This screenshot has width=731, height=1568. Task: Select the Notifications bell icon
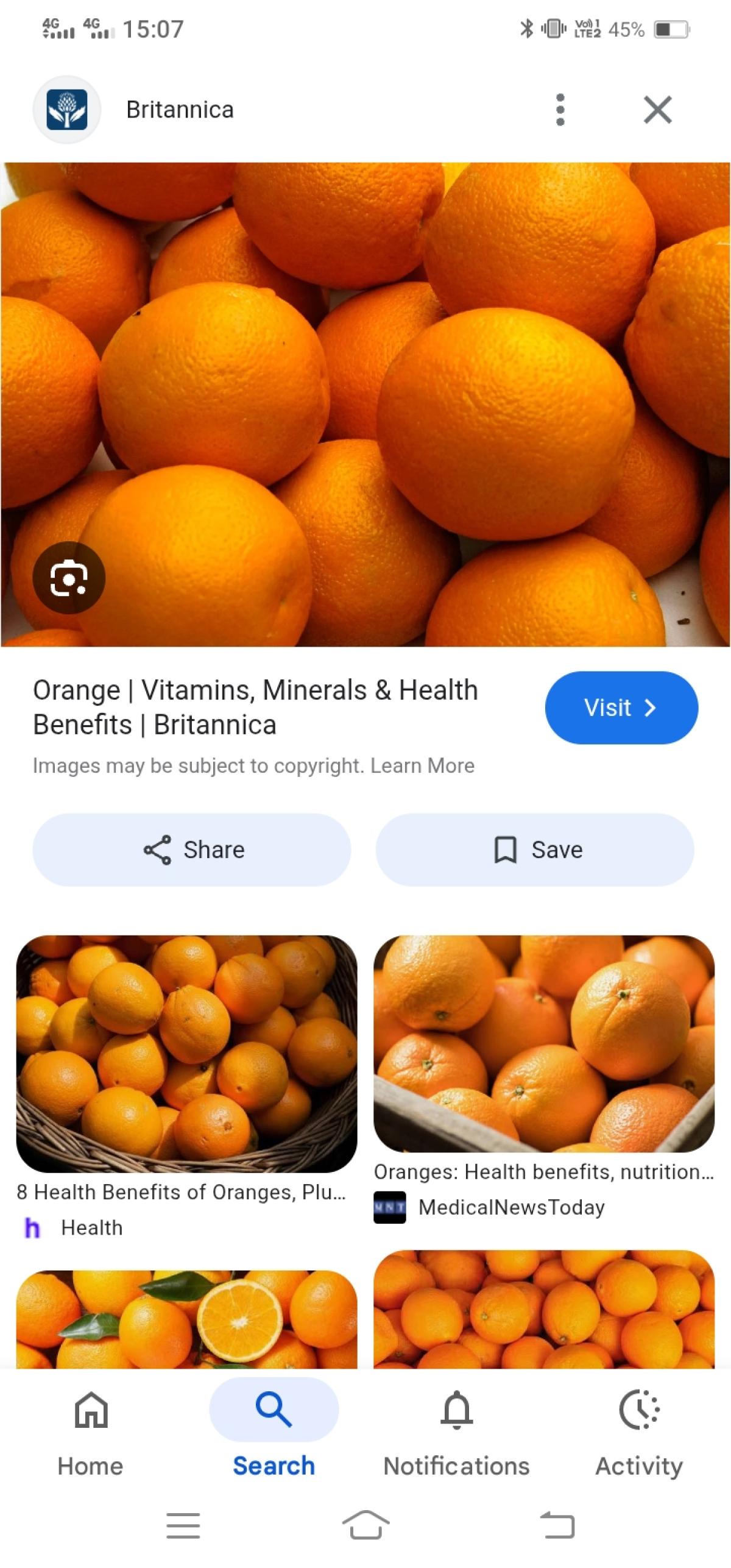457,1409
